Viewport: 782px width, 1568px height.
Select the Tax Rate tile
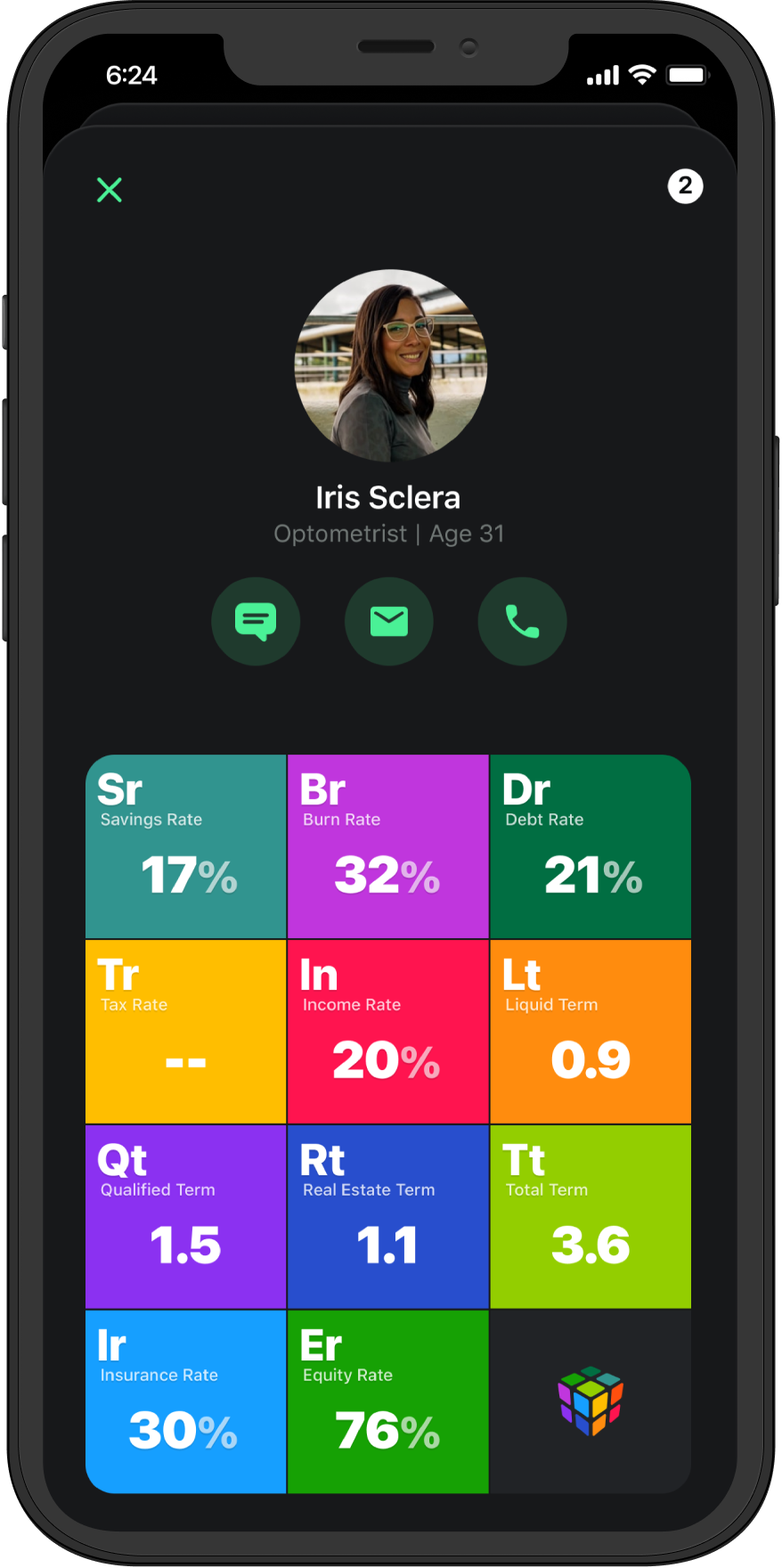click(x=186, y=1032)
